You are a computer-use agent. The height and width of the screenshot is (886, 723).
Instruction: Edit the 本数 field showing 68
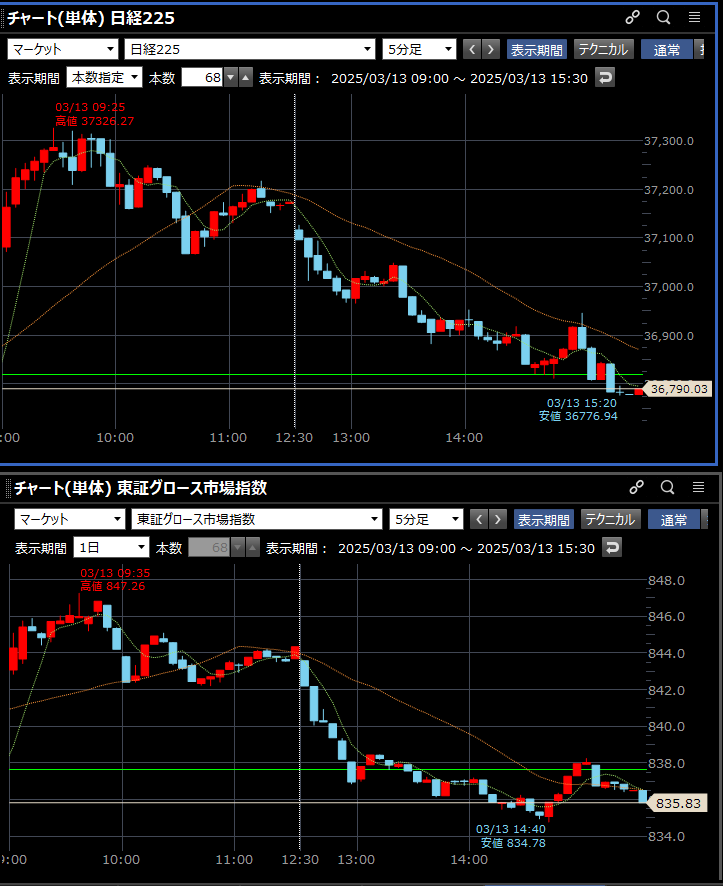point(202,77)
